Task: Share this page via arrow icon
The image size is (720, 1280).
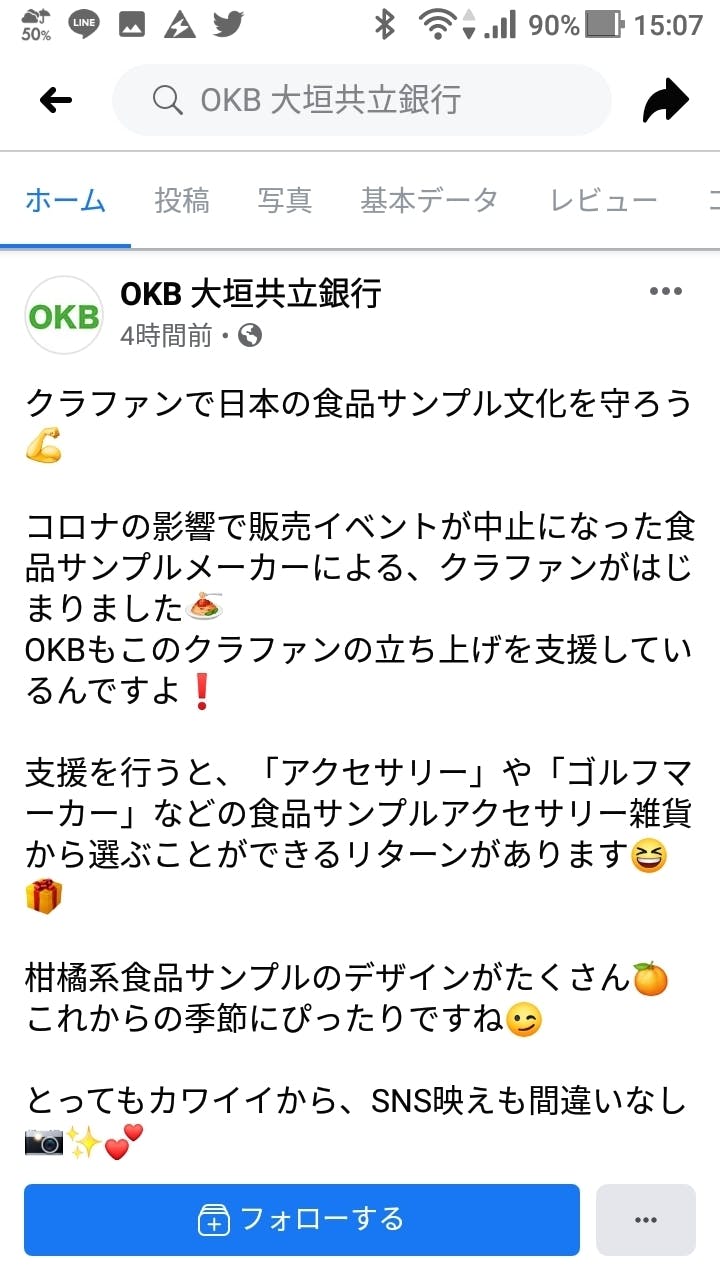Action: 665,100
